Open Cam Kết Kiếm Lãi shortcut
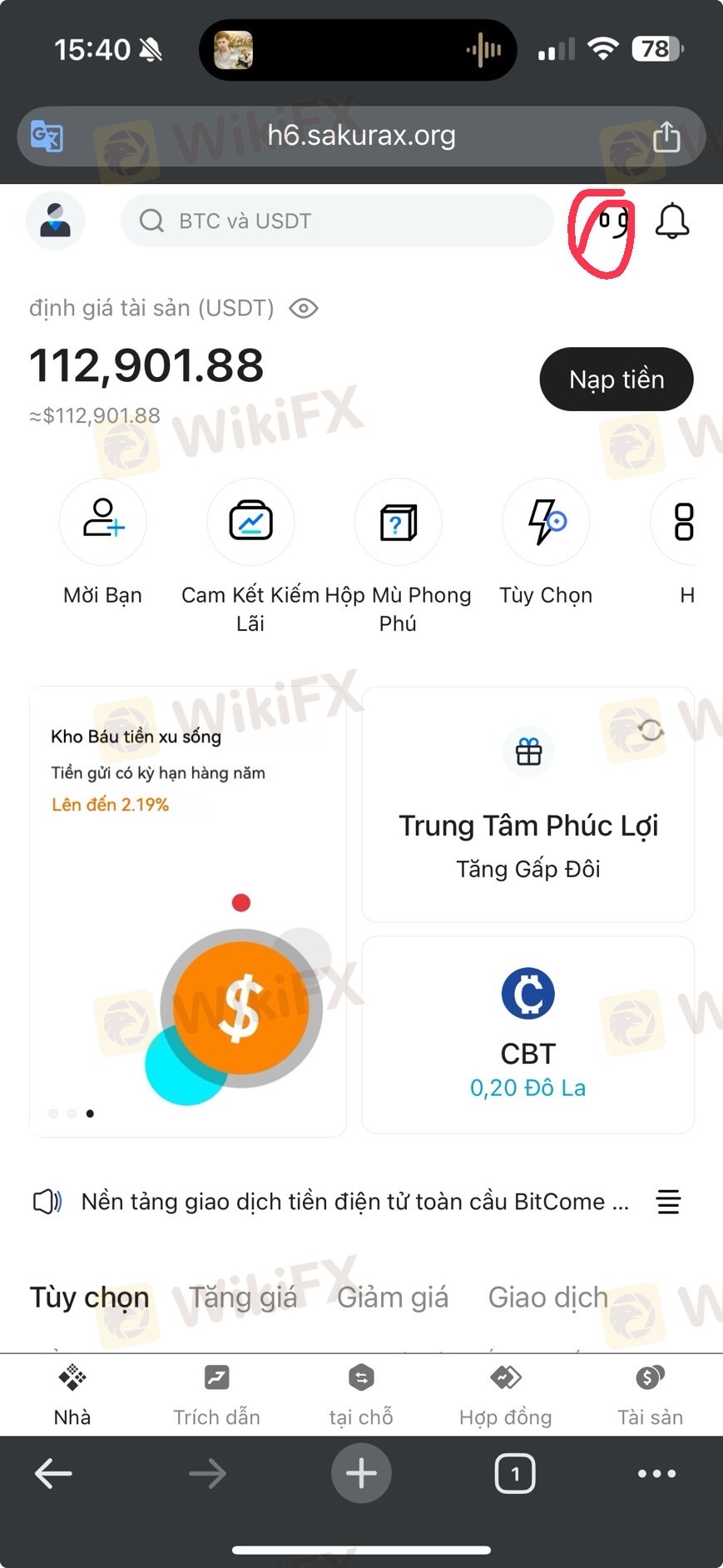 [x=250, y=523]
